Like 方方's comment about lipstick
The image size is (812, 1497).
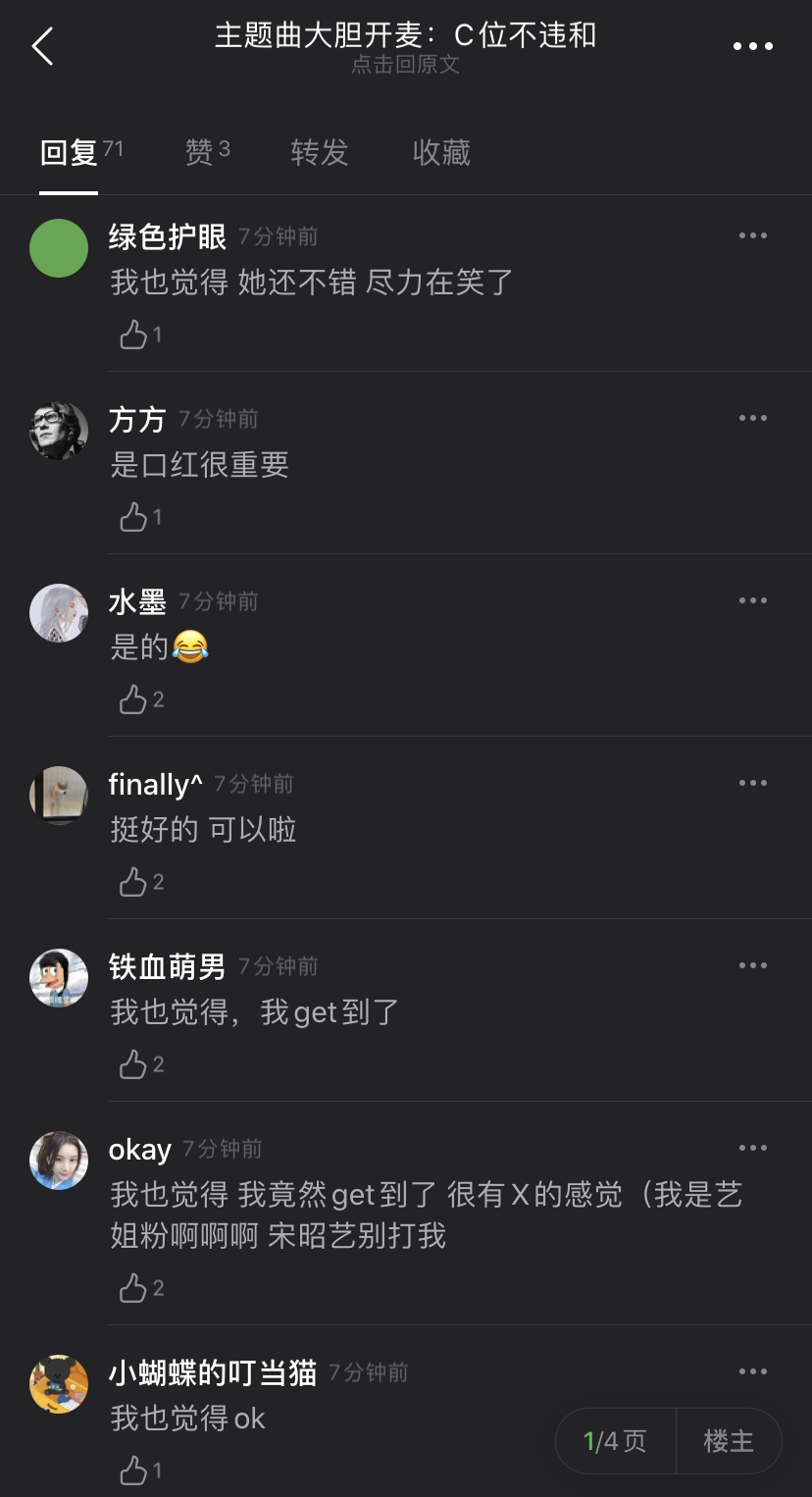pos(140,517)
